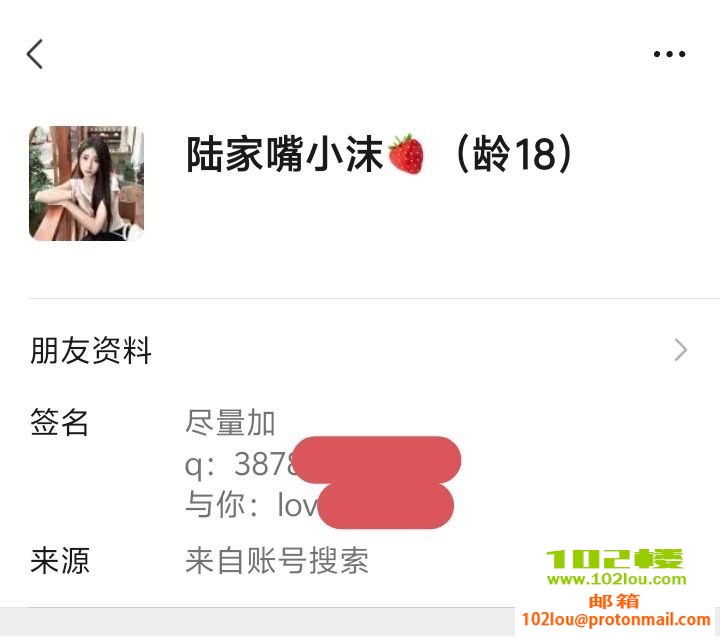This screenshot has height=644, width=720.
Task: View the contact's profile picture
Action: tap(86, 183)
